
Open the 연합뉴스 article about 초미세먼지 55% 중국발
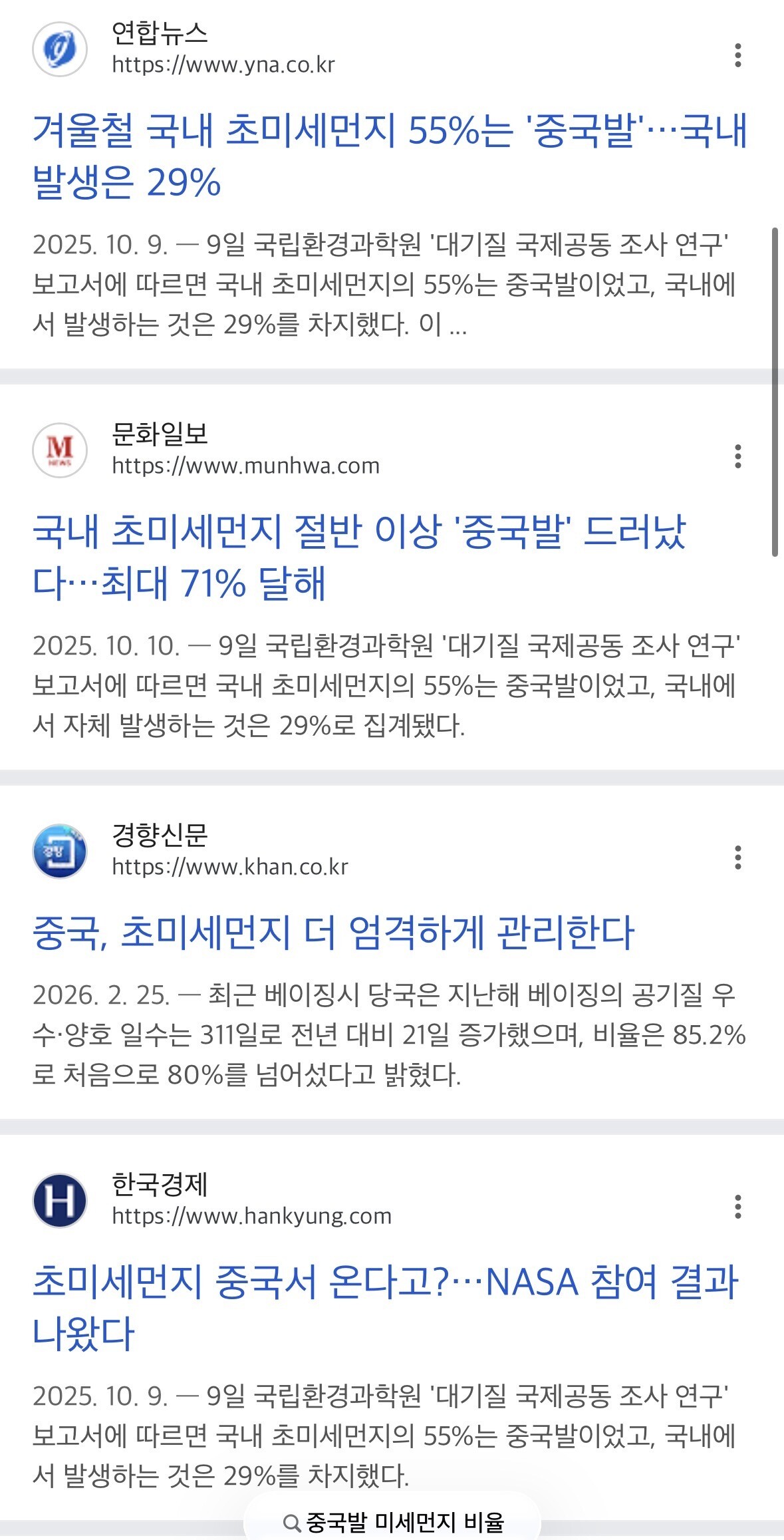(x=390, y=156)
